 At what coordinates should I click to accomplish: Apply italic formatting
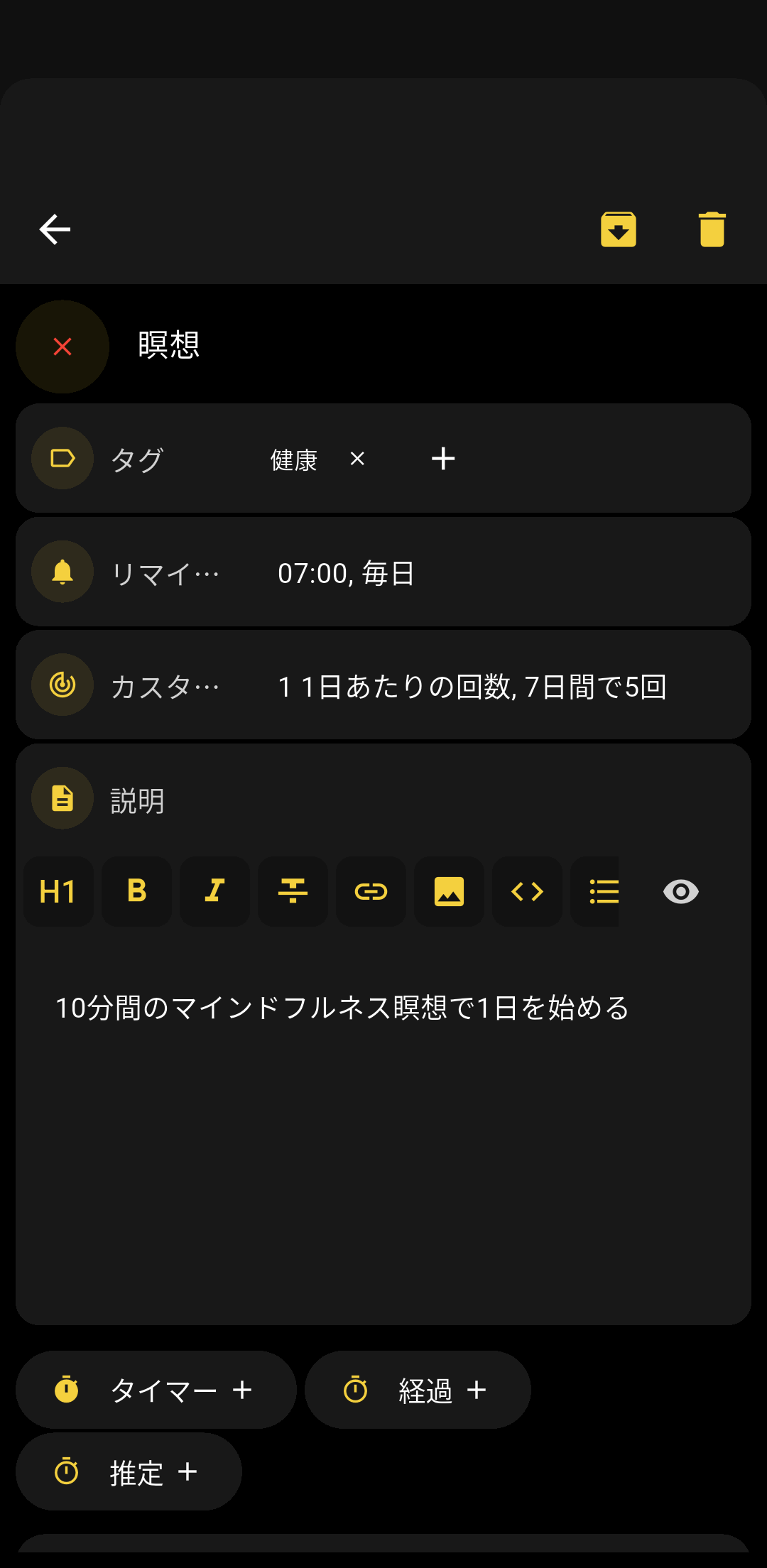pos(214,891)
